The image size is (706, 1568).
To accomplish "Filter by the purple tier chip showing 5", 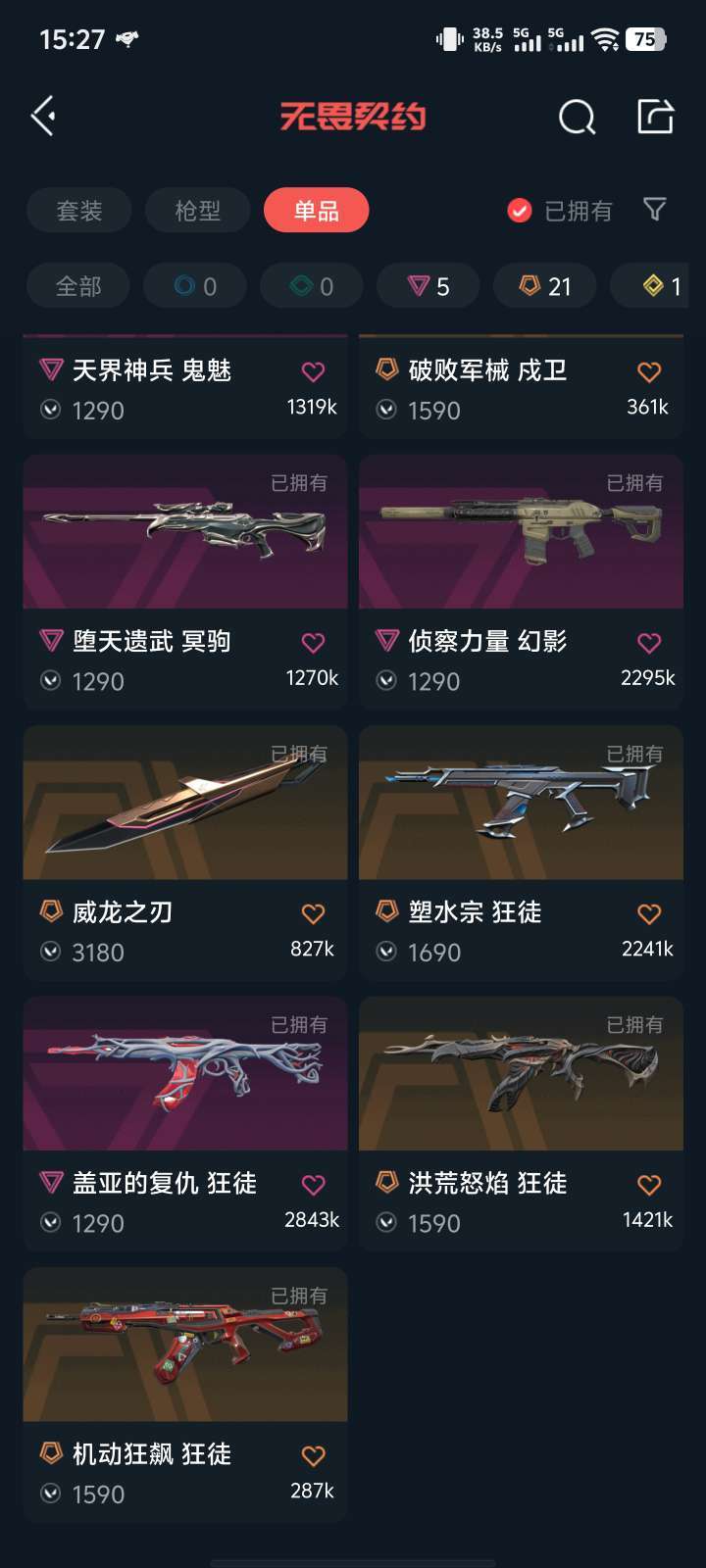I will pos(429,286).
